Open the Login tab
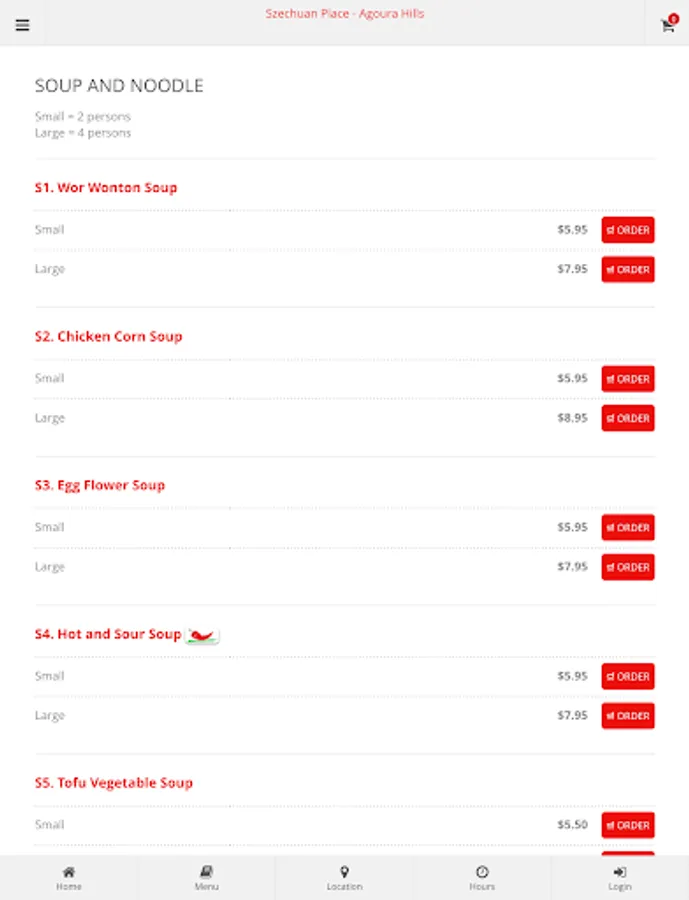689x900 pixels. click(620, 878)
